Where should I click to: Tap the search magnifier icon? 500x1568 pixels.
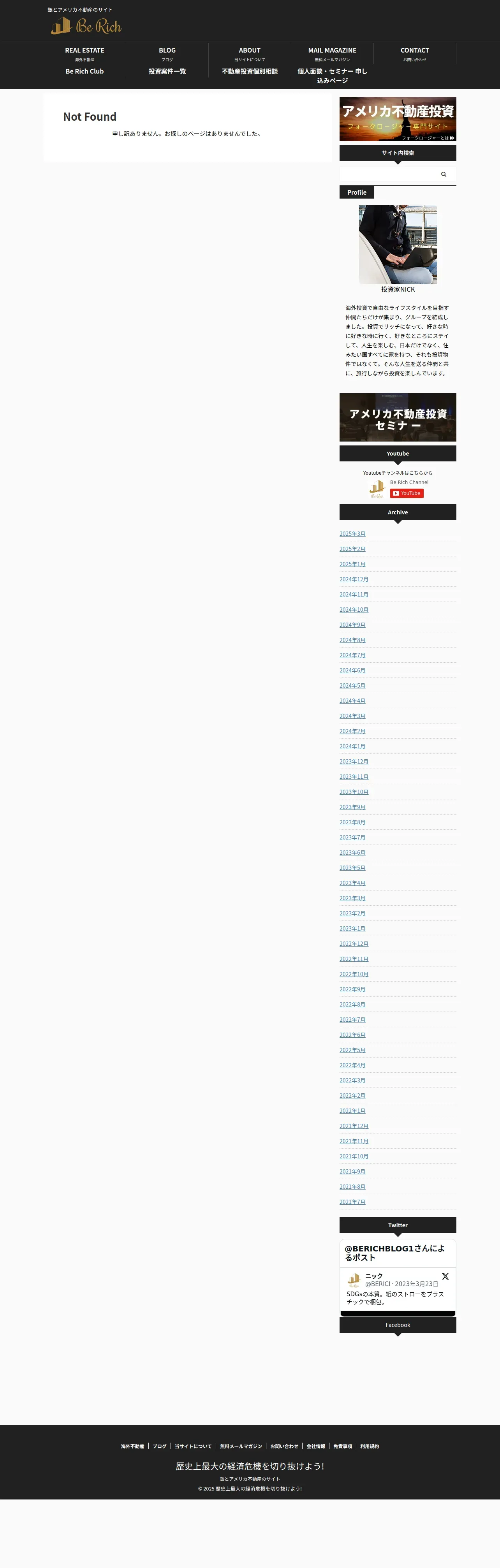pos(444,175)
